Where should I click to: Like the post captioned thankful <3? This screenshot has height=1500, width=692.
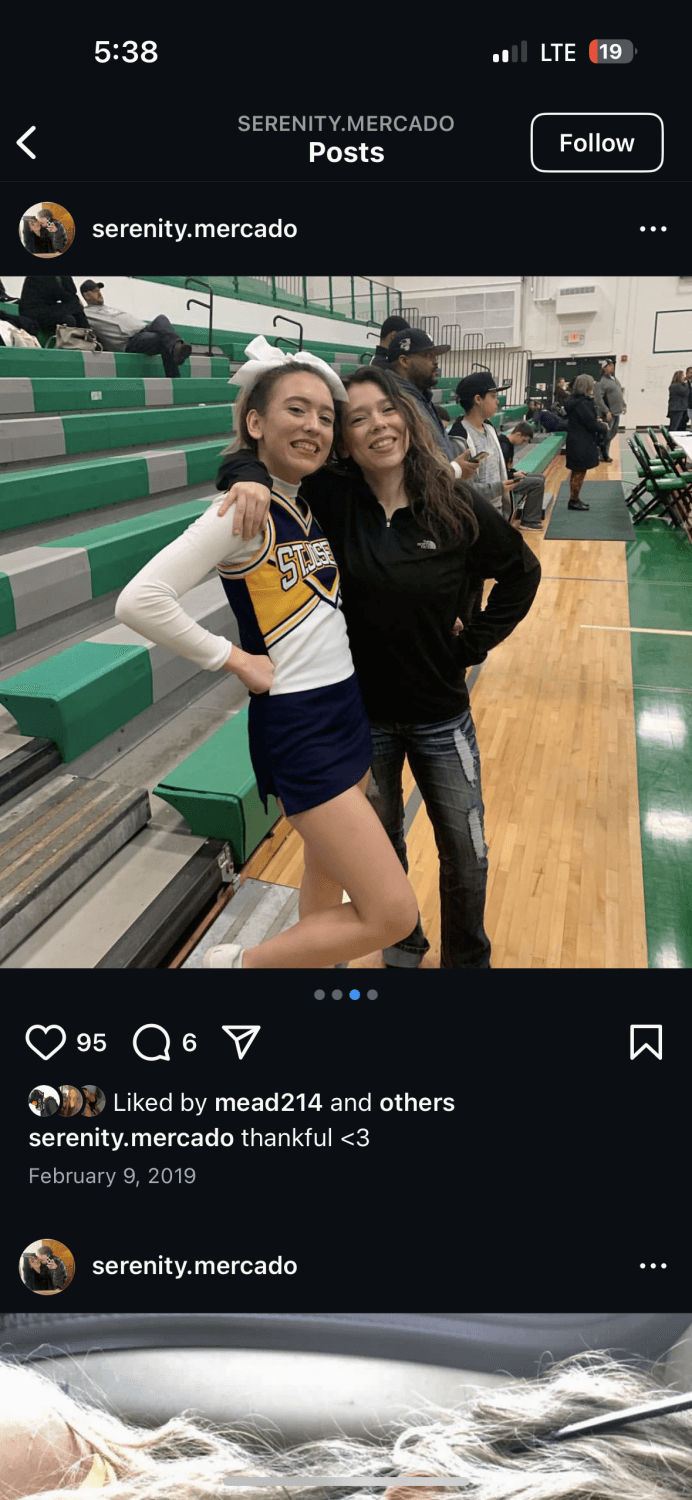(x=45, y=1043)
